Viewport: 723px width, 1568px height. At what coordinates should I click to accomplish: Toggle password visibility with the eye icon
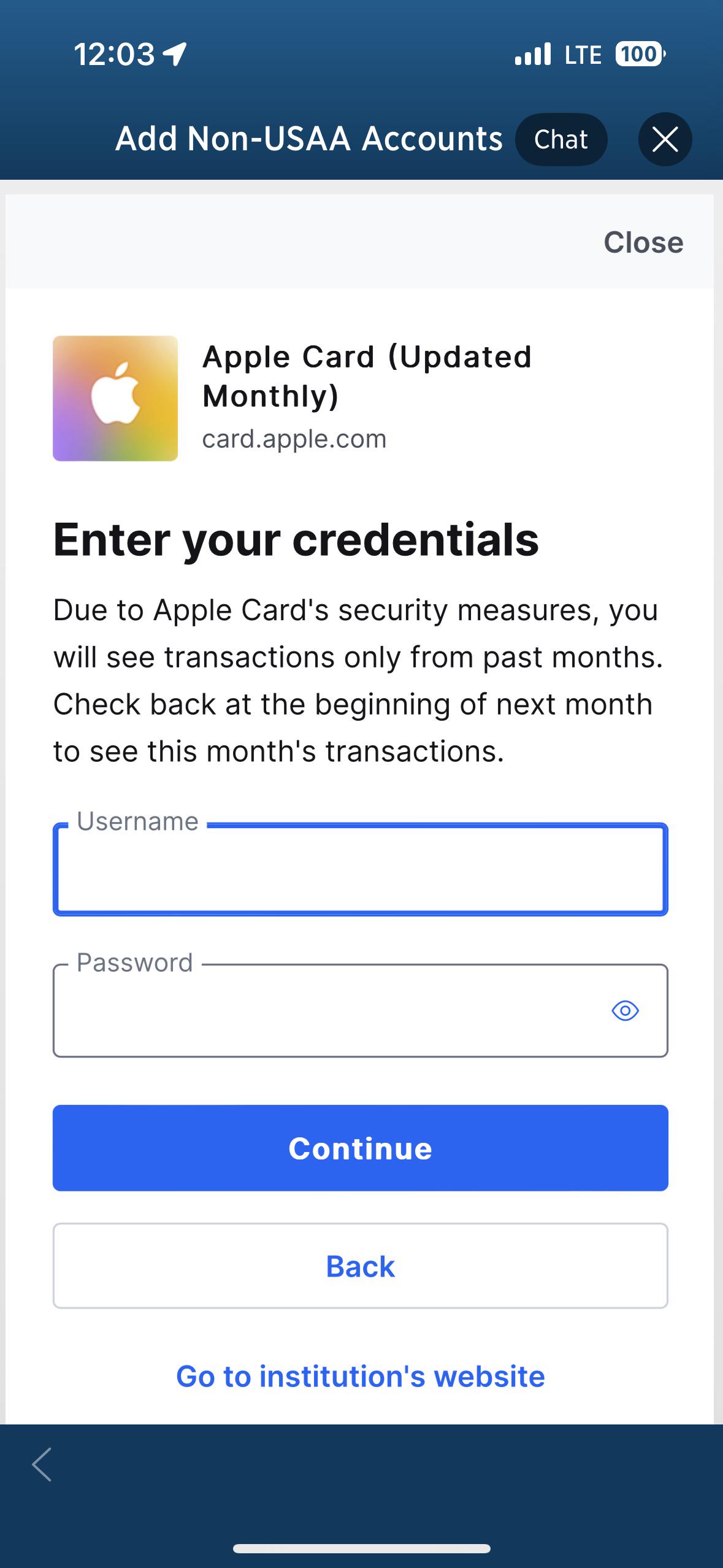coord(627,1012)
